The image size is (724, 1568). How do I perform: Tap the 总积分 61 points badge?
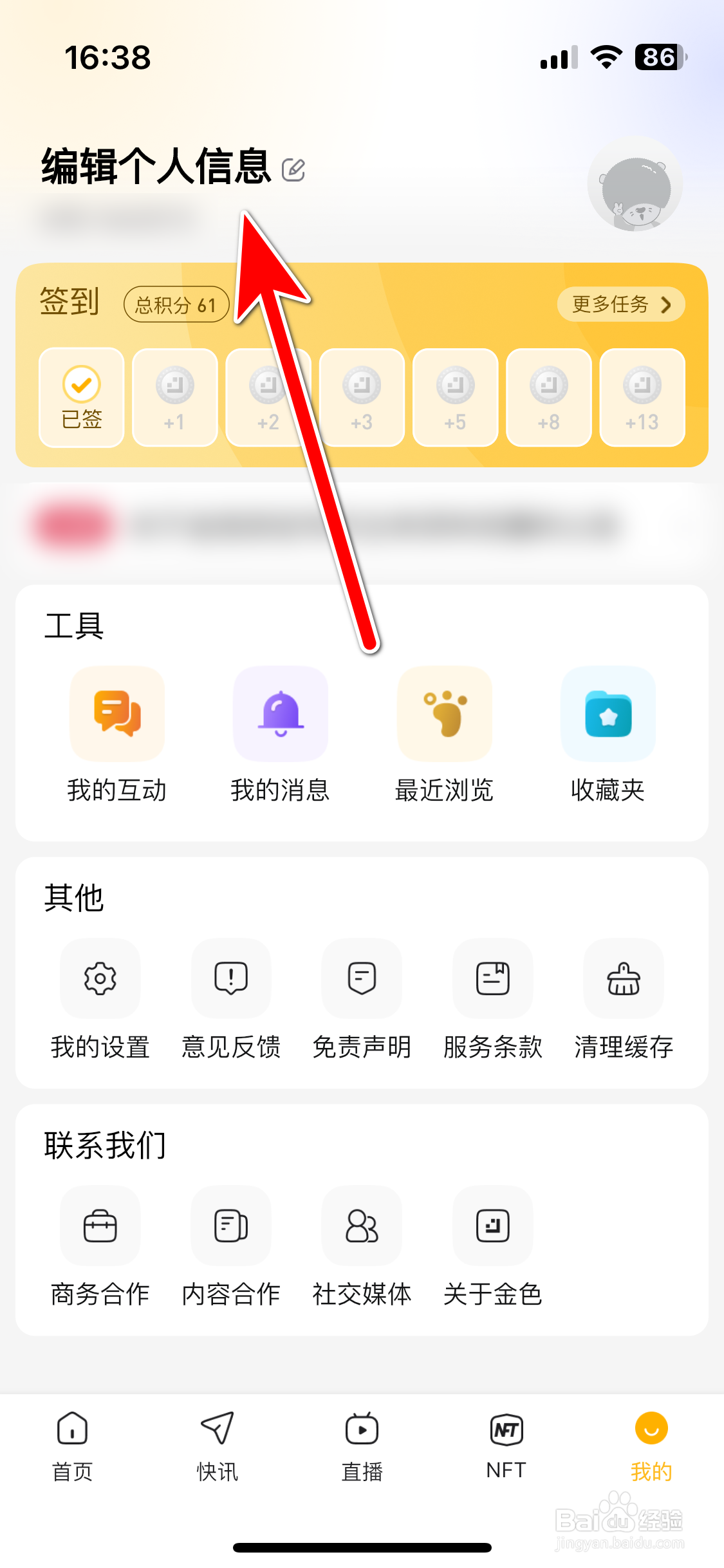tap(176, 305)
